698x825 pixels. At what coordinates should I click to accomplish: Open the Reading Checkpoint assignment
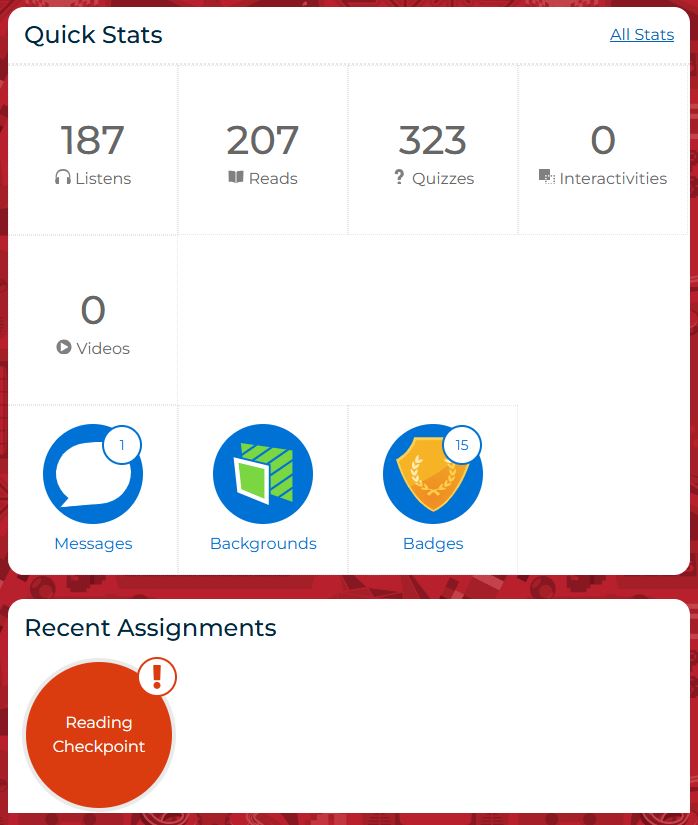(99, 734)
